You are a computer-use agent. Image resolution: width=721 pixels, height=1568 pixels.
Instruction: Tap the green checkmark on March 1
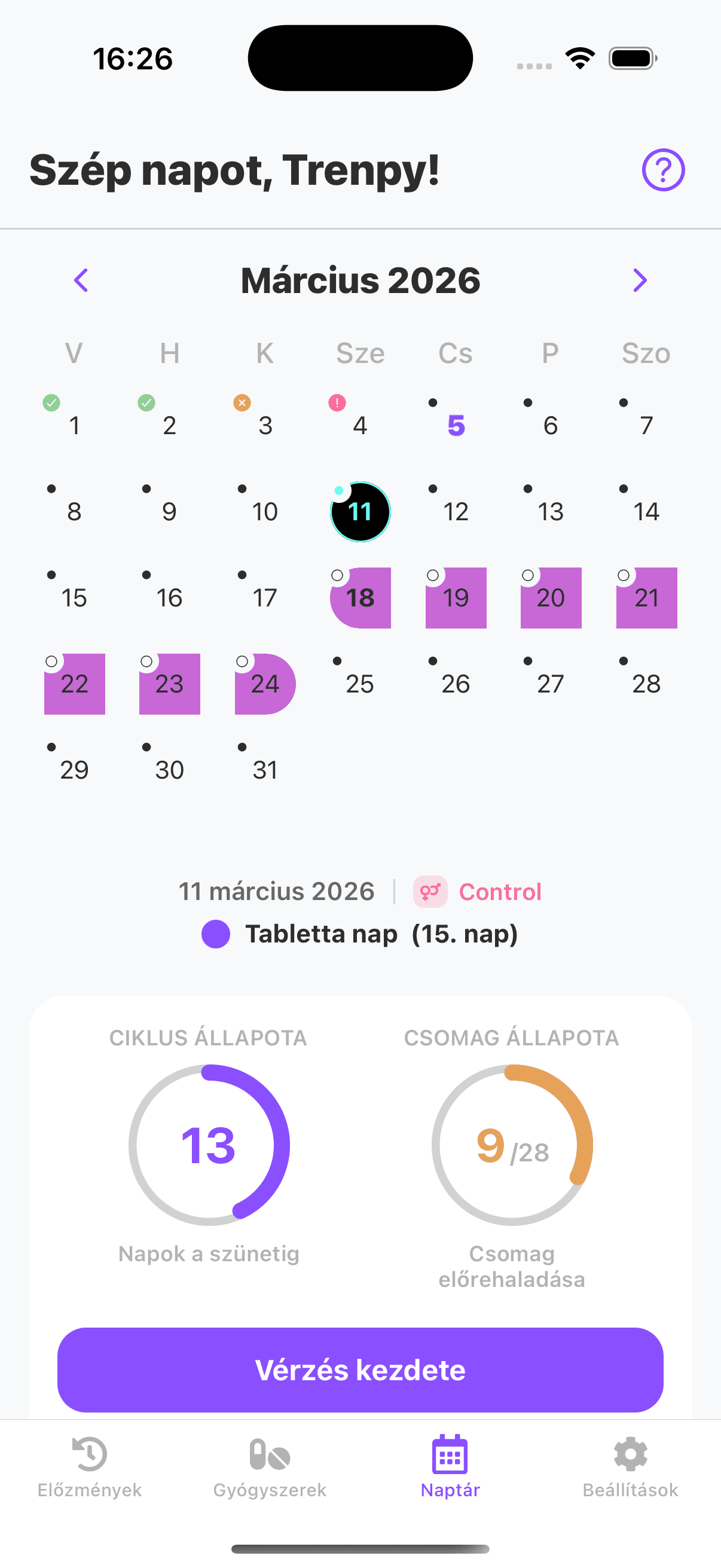(x=52, y=403)
